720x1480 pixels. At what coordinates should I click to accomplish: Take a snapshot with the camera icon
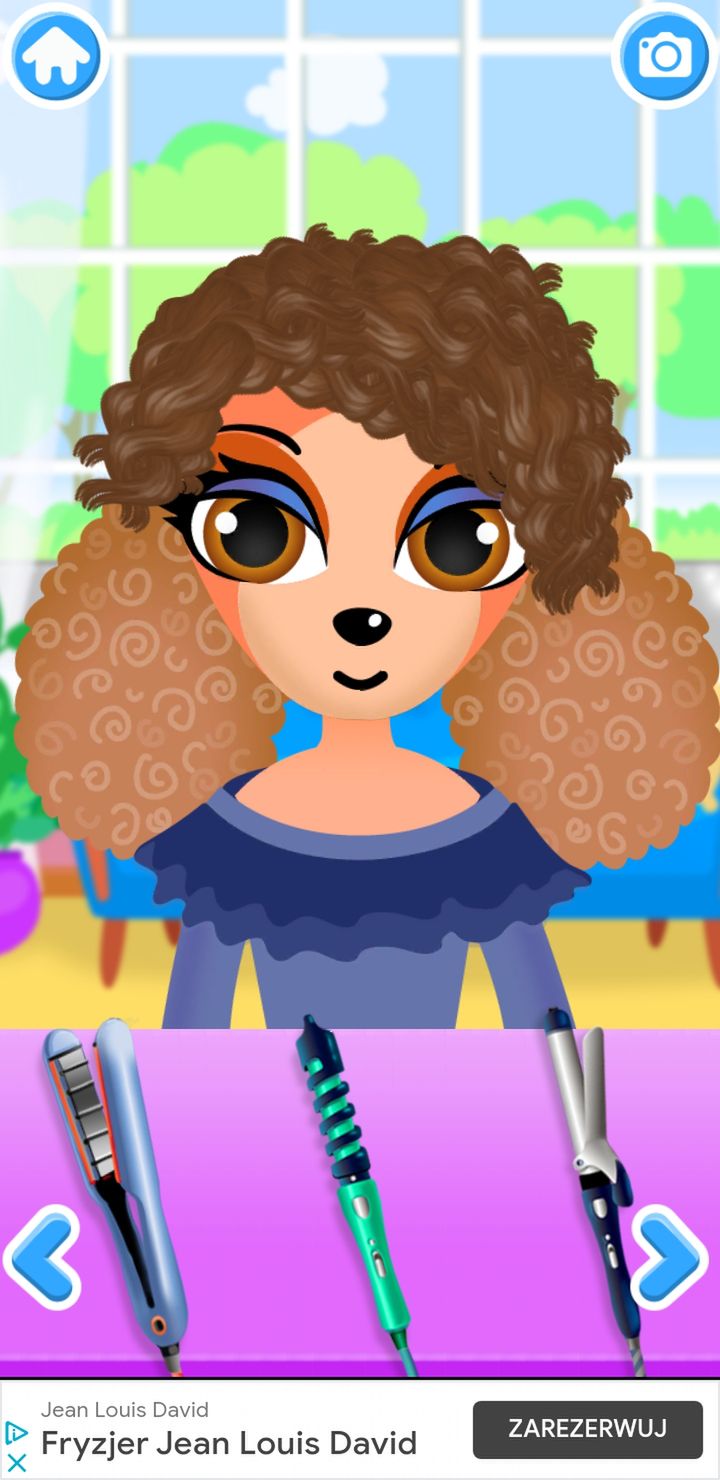coord(664,55)
